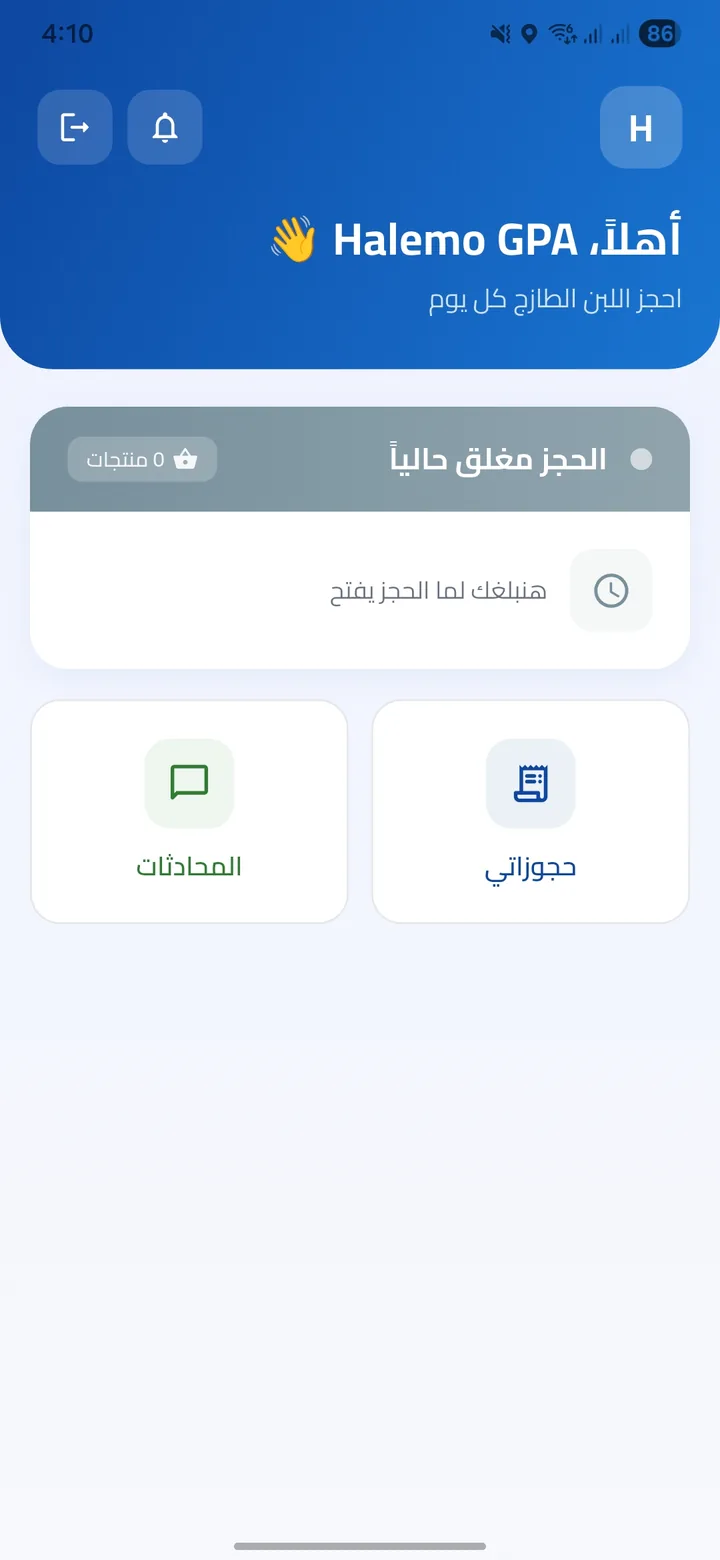Tap the home gesture bar at the bottom
Screen dimensions: 720x1560
tap(360, 1543)
